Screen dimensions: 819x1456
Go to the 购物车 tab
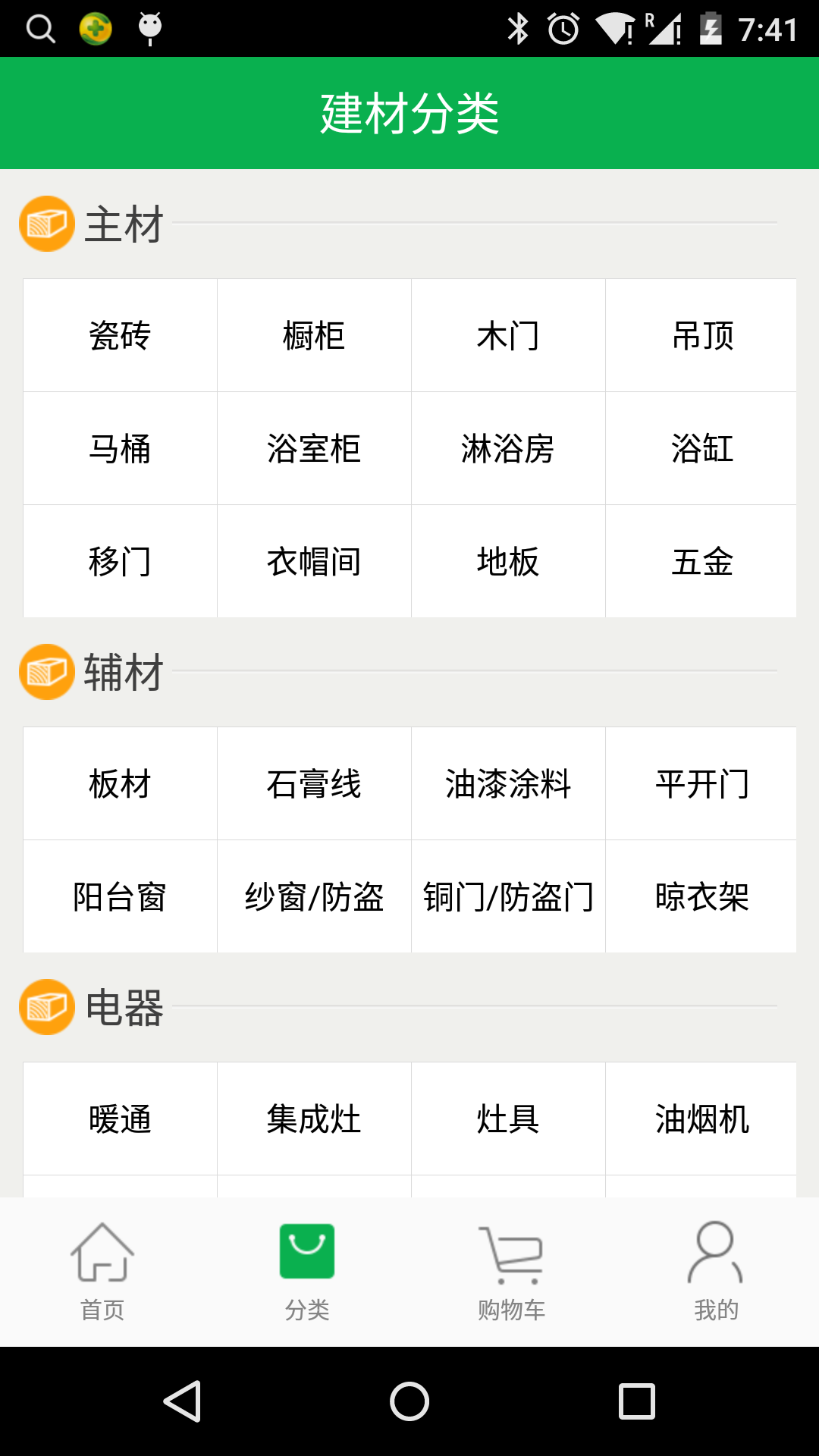(512, 1272)
